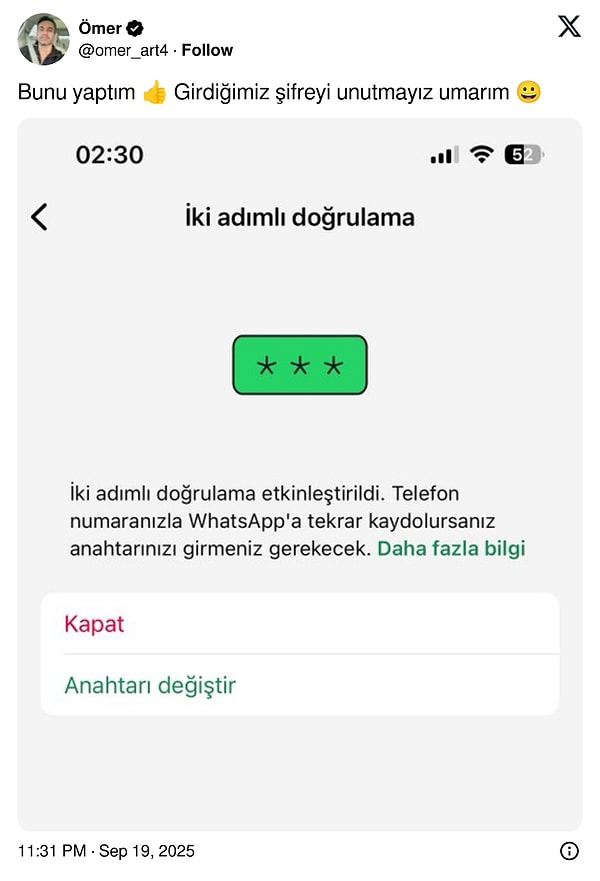Follow the omer_art4 account
This screenshot has width=600, height=881.
coord(207,50)
